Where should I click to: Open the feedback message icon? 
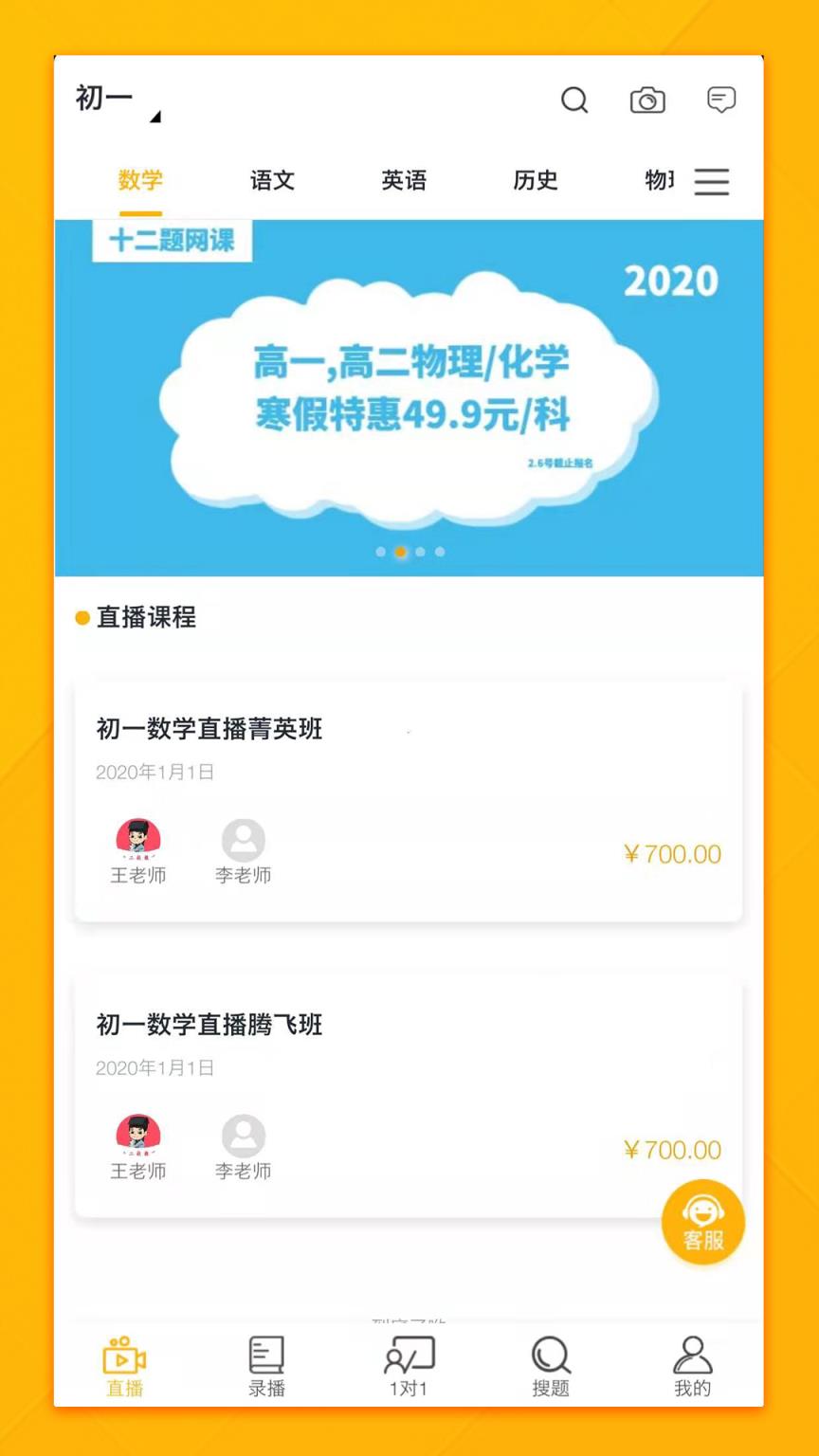[x=720, y=99]
